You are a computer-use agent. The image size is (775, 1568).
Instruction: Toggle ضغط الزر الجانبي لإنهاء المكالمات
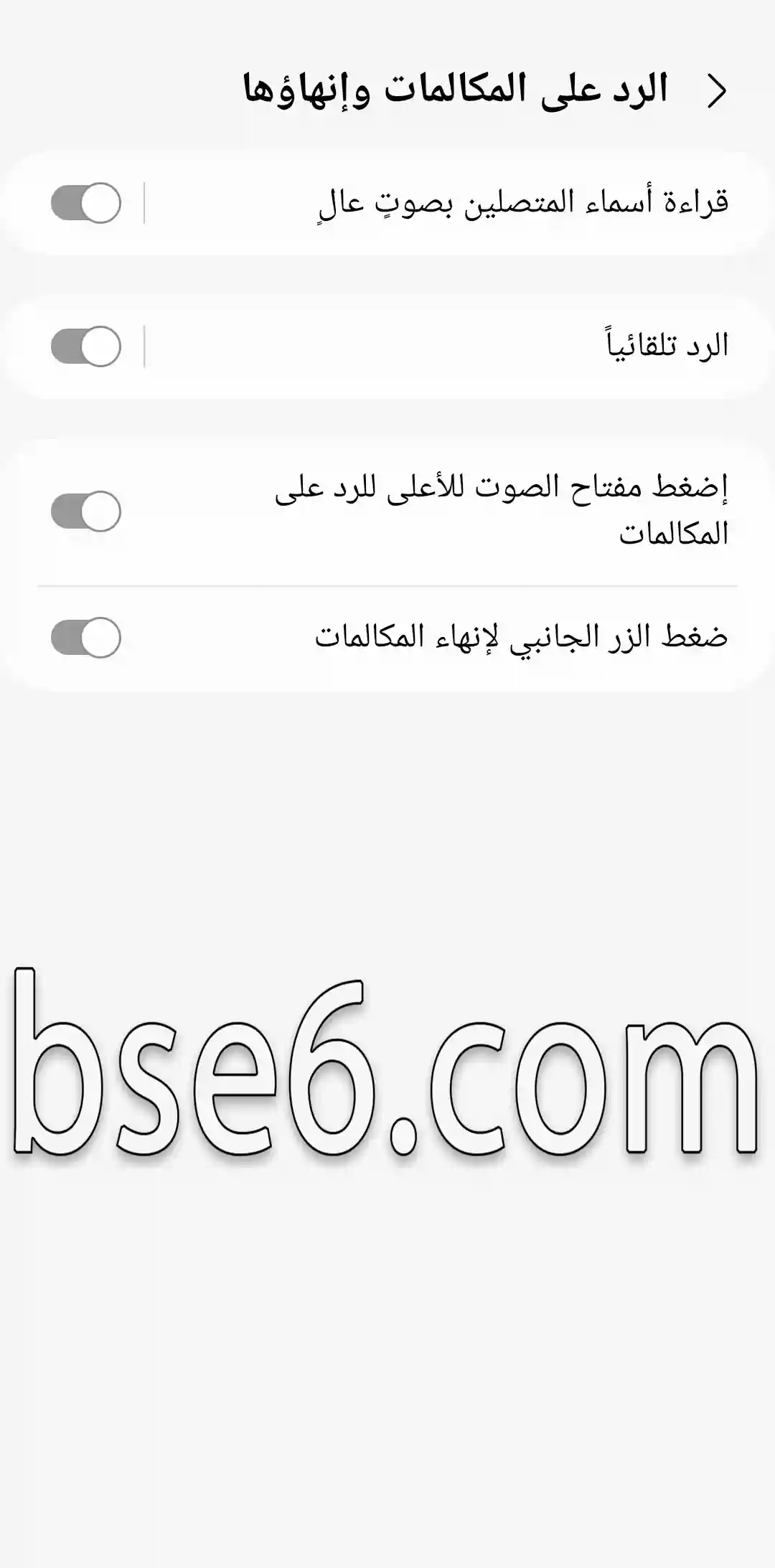point(86,638)
